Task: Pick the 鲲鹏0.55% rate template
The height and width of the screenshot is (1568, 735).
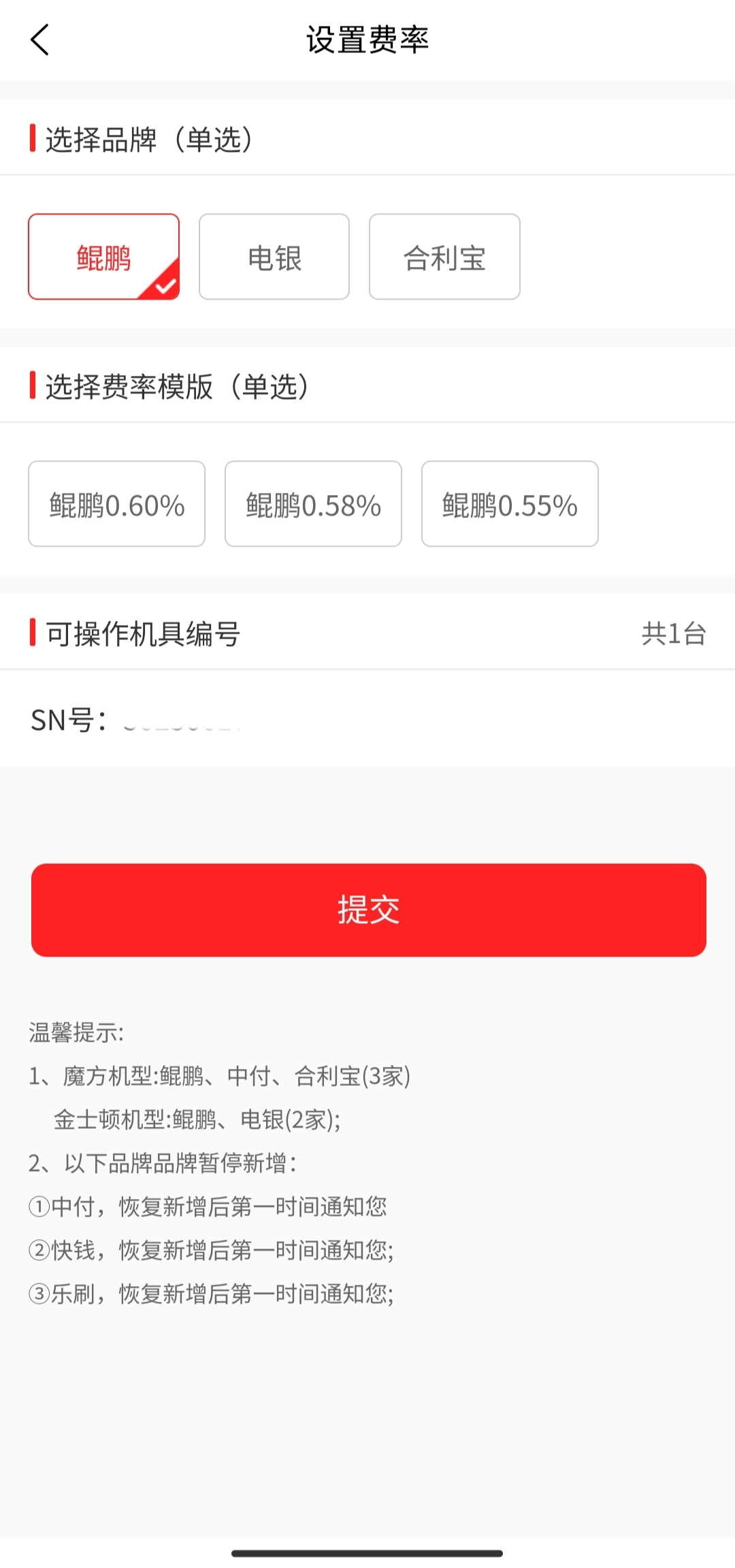Action: pyautogui.click(x=510, y=505)
